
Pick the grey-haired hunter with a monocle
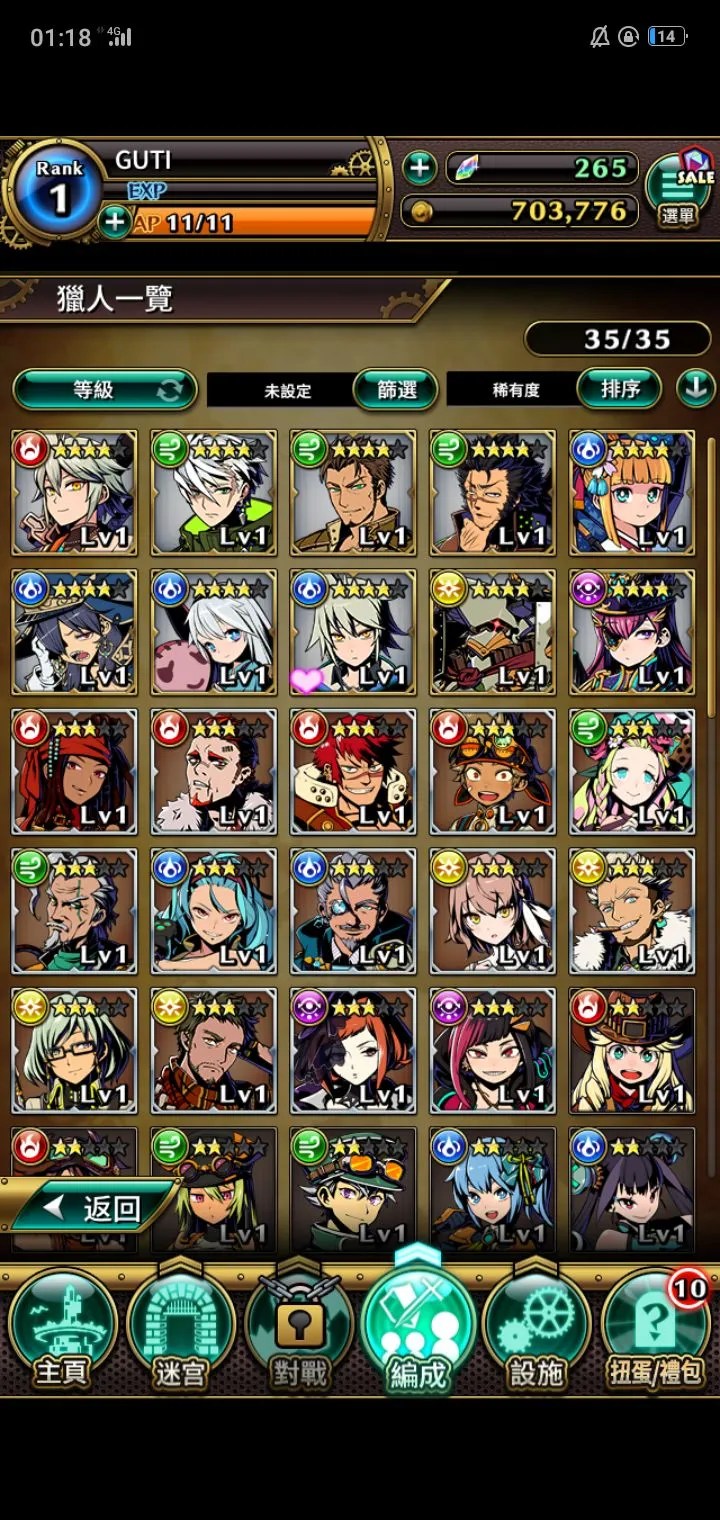point(353,911)
